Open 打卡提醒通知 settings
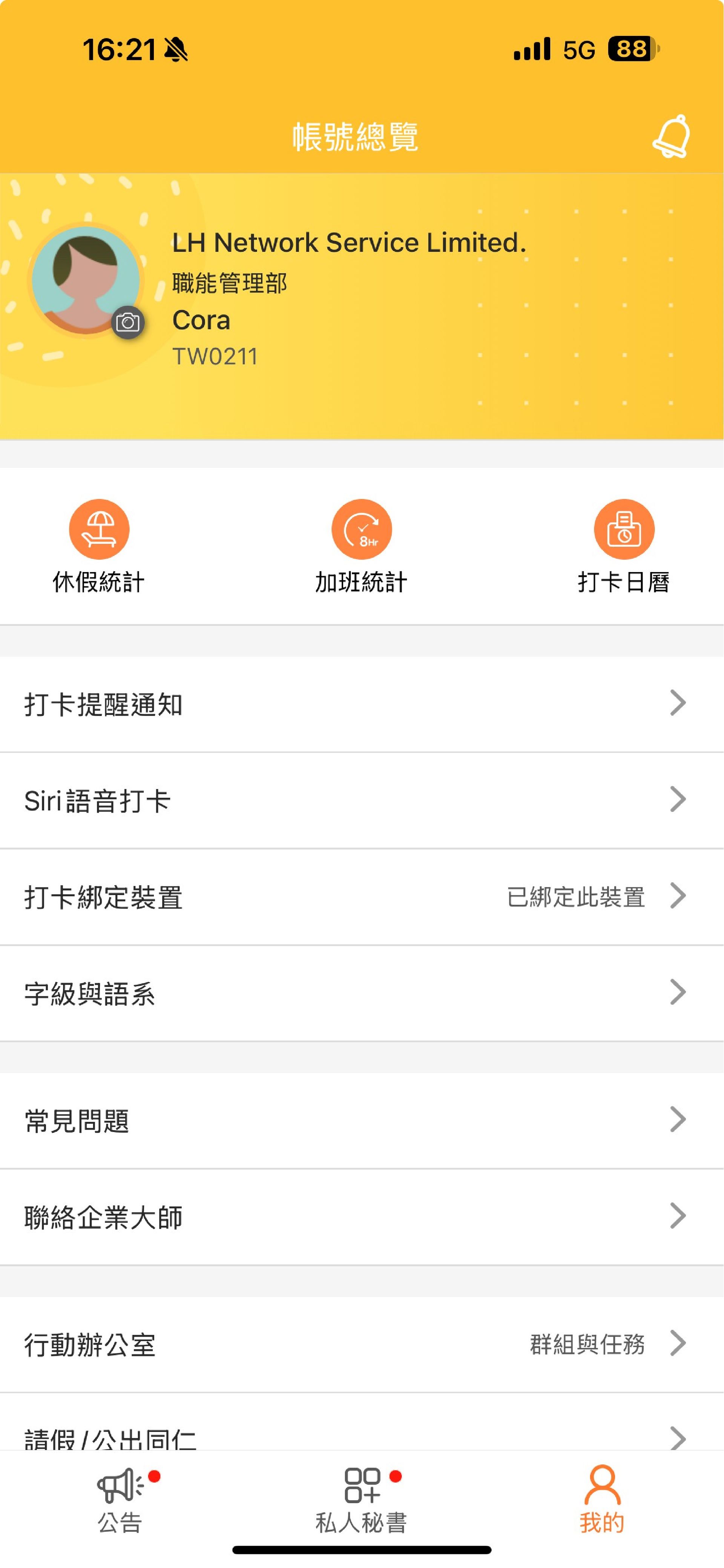This screenshot has width=724, height=1568. point(362,704)
